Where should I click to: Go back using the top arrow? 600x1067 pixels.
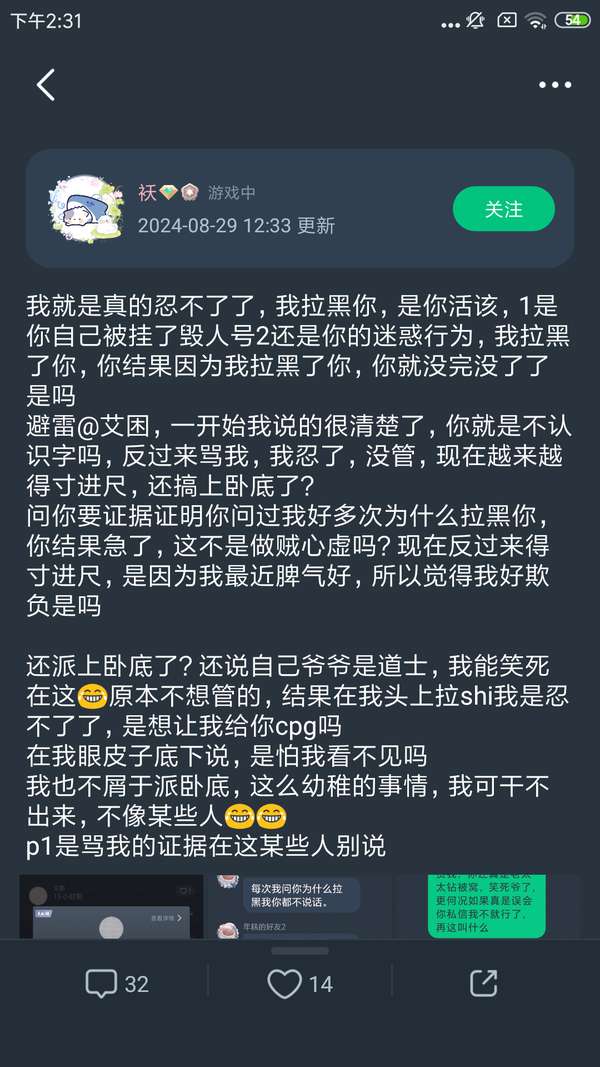(45, 85)
